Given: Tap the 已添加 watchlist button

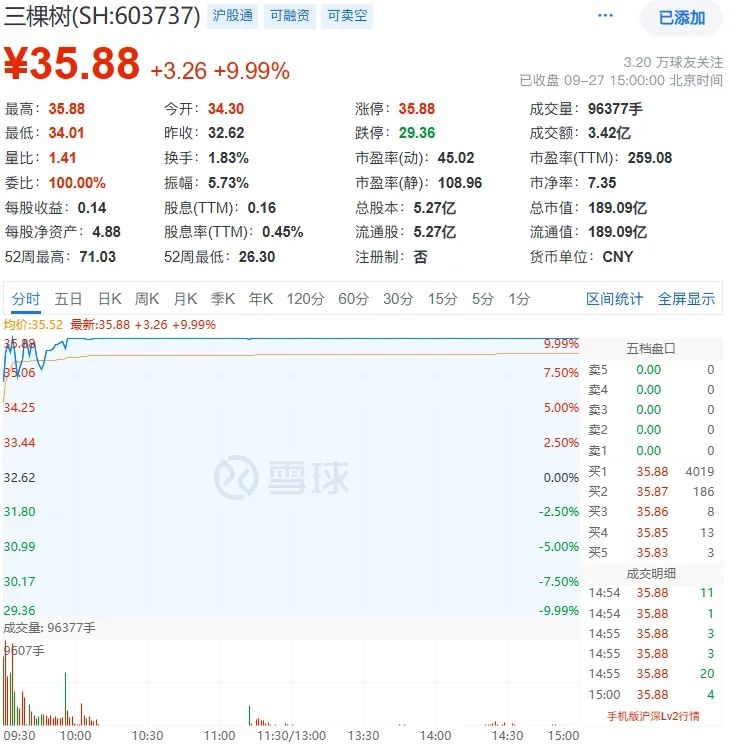Looking at the screenshot, I should click(681, 17).
